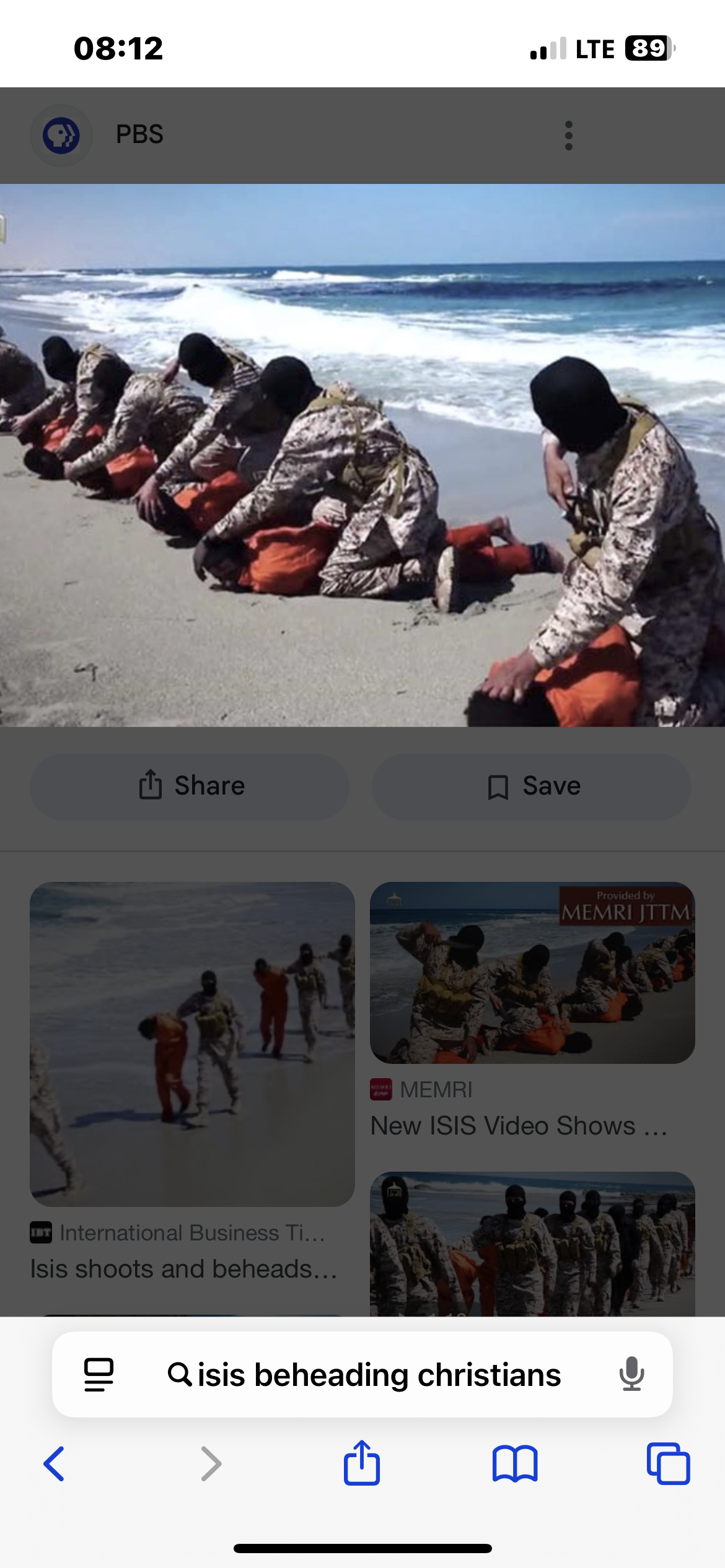Save this image to collections

click(x=531, y=786)
